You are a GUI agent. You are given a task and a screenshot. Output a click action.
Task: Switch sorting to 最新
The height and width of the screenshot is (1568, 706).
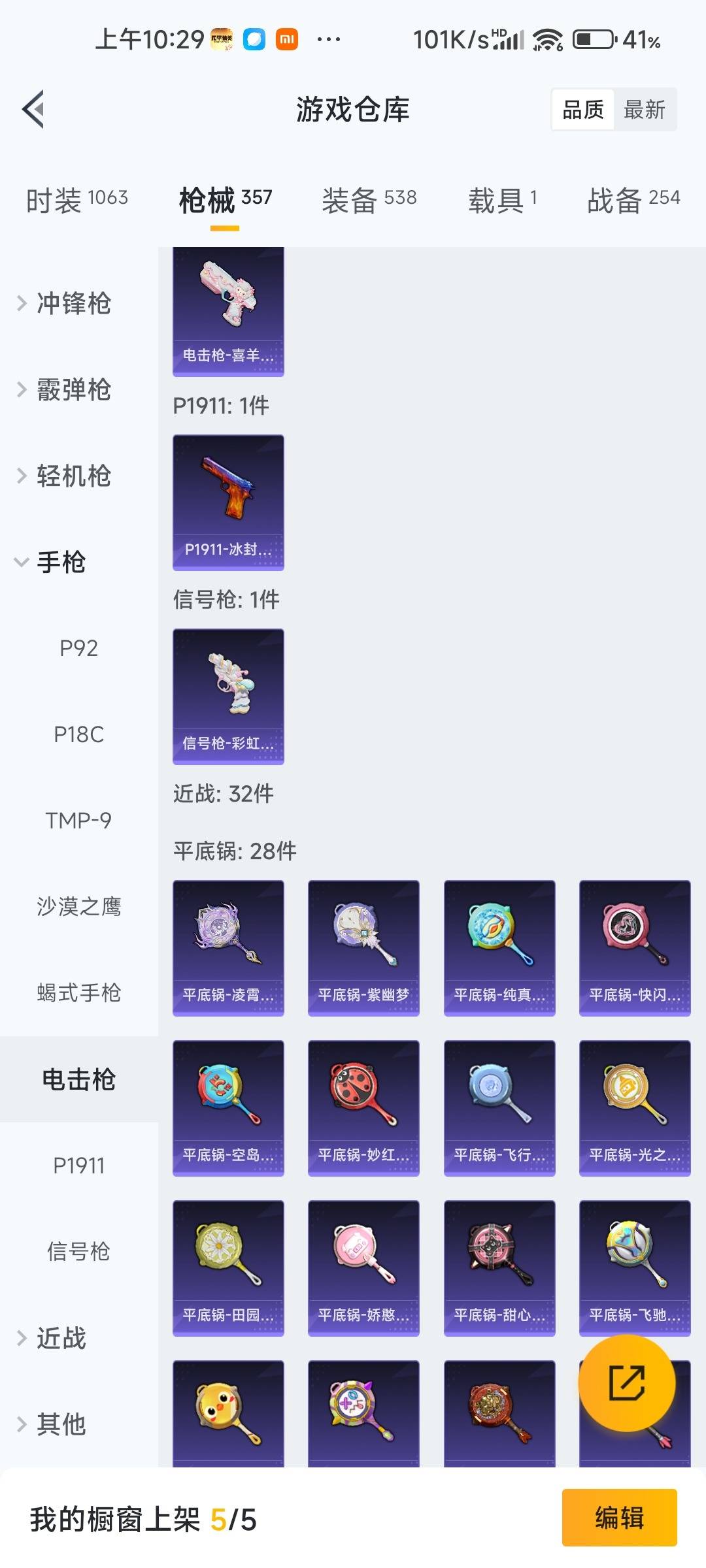coord(644,109)
